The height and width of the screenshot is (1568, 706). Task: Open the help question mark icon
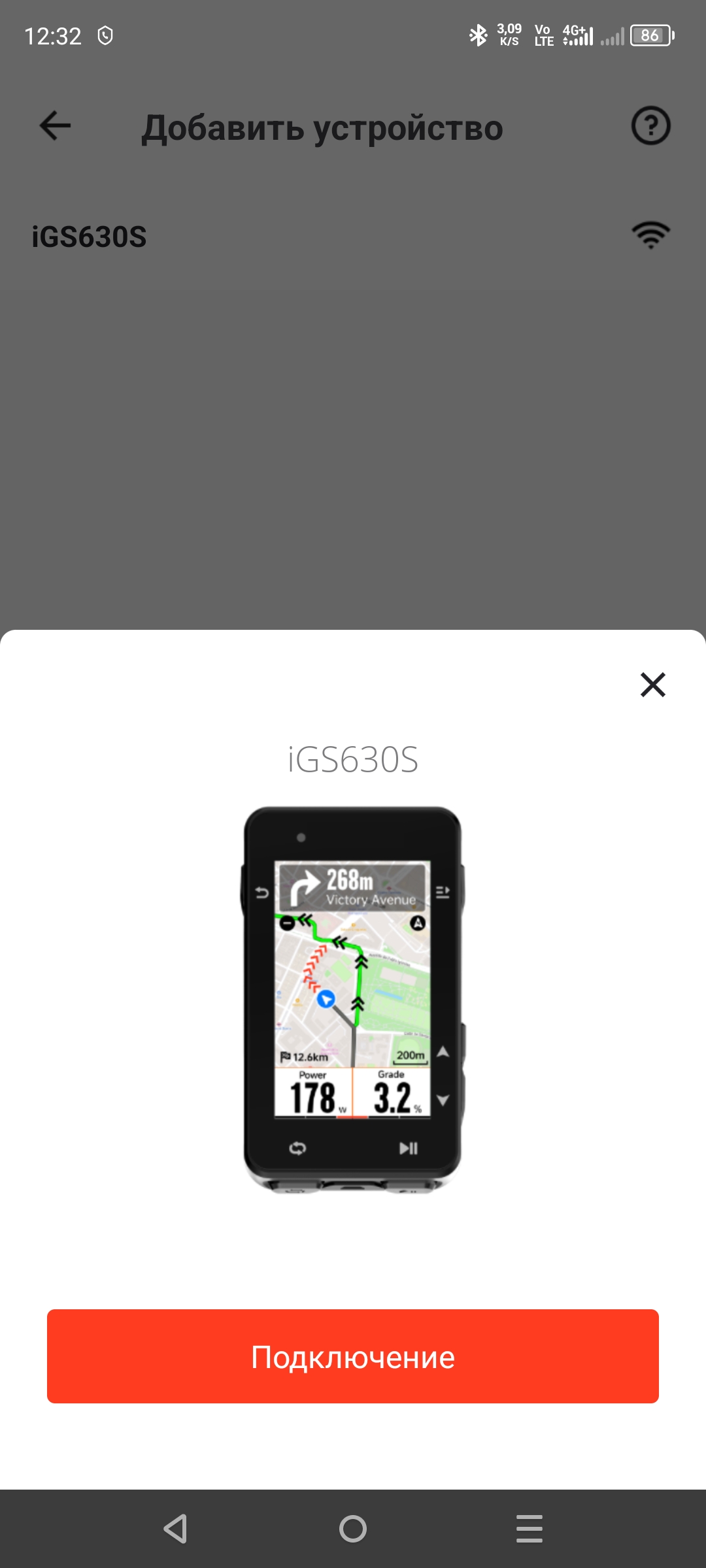[650, 125]
